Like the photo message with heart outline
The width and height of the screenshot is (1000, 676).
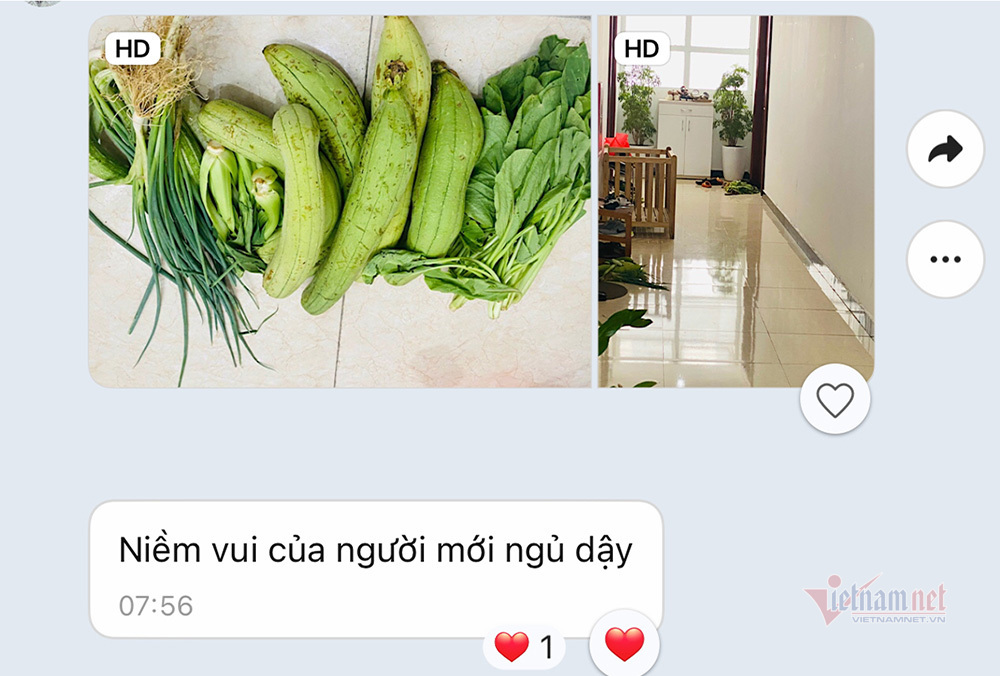835,400
